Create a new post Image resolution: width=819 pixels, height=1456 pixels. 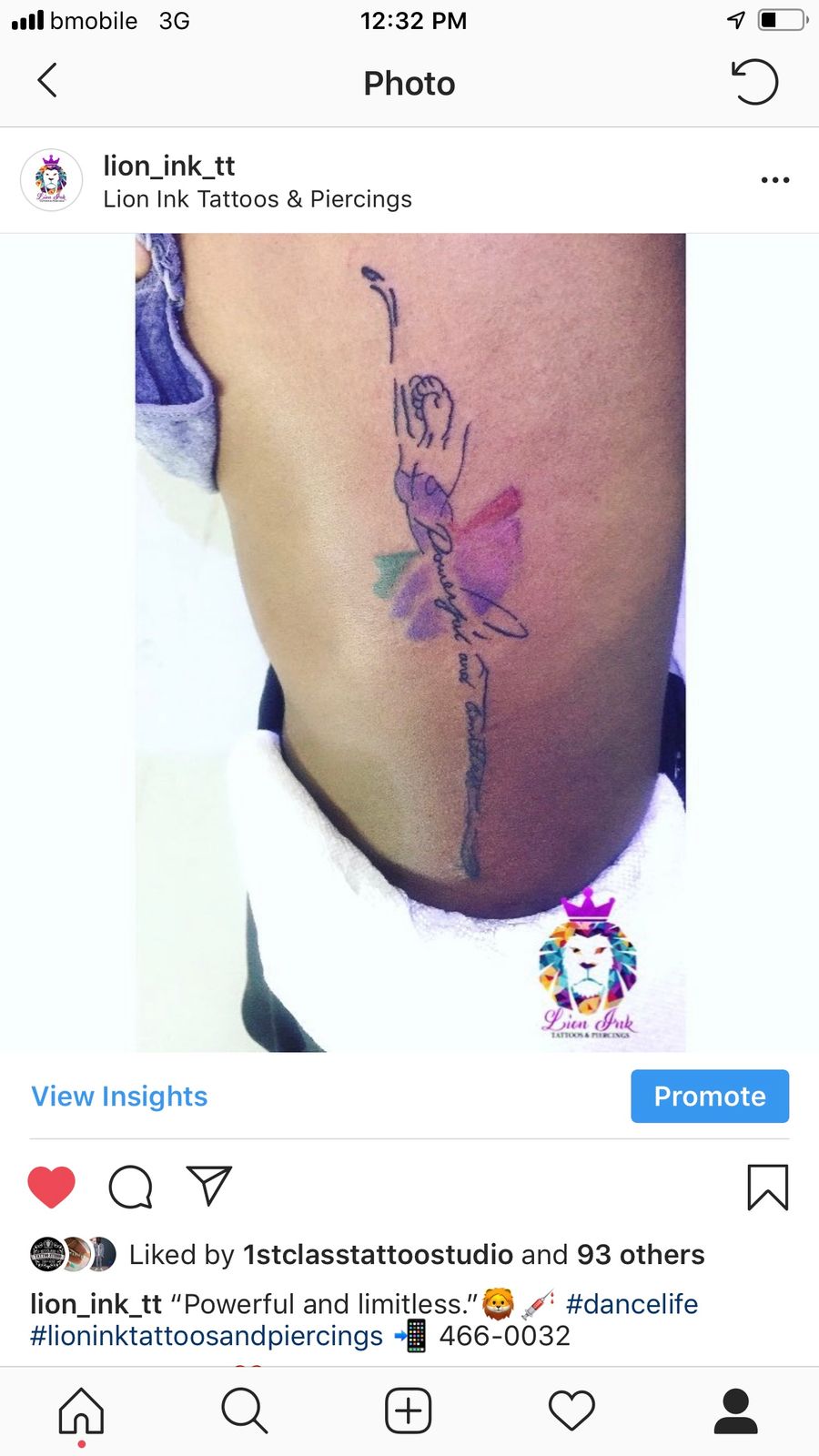(x=409, y=1411)
